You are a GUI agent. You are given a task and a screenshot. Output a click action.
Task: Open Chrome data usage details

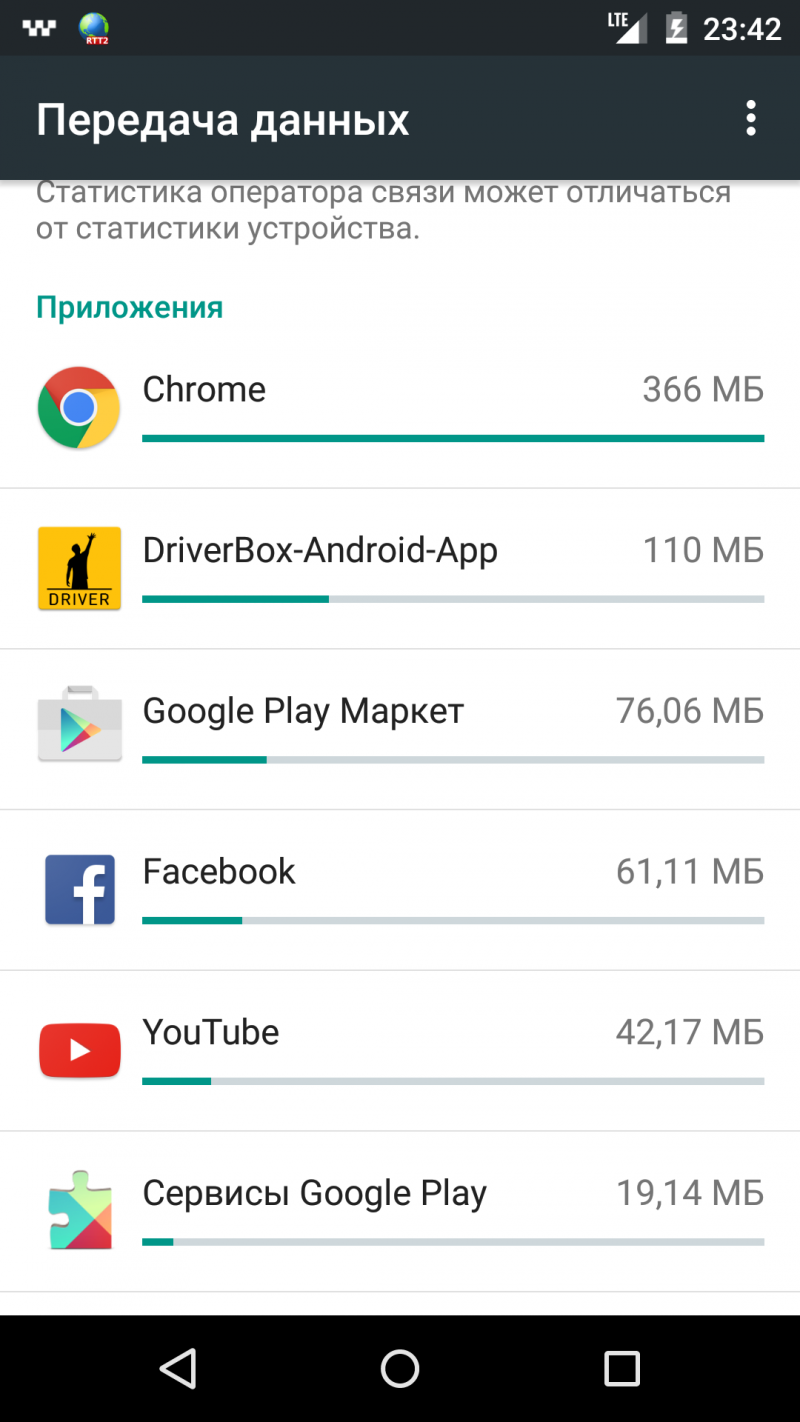[400, 408]
